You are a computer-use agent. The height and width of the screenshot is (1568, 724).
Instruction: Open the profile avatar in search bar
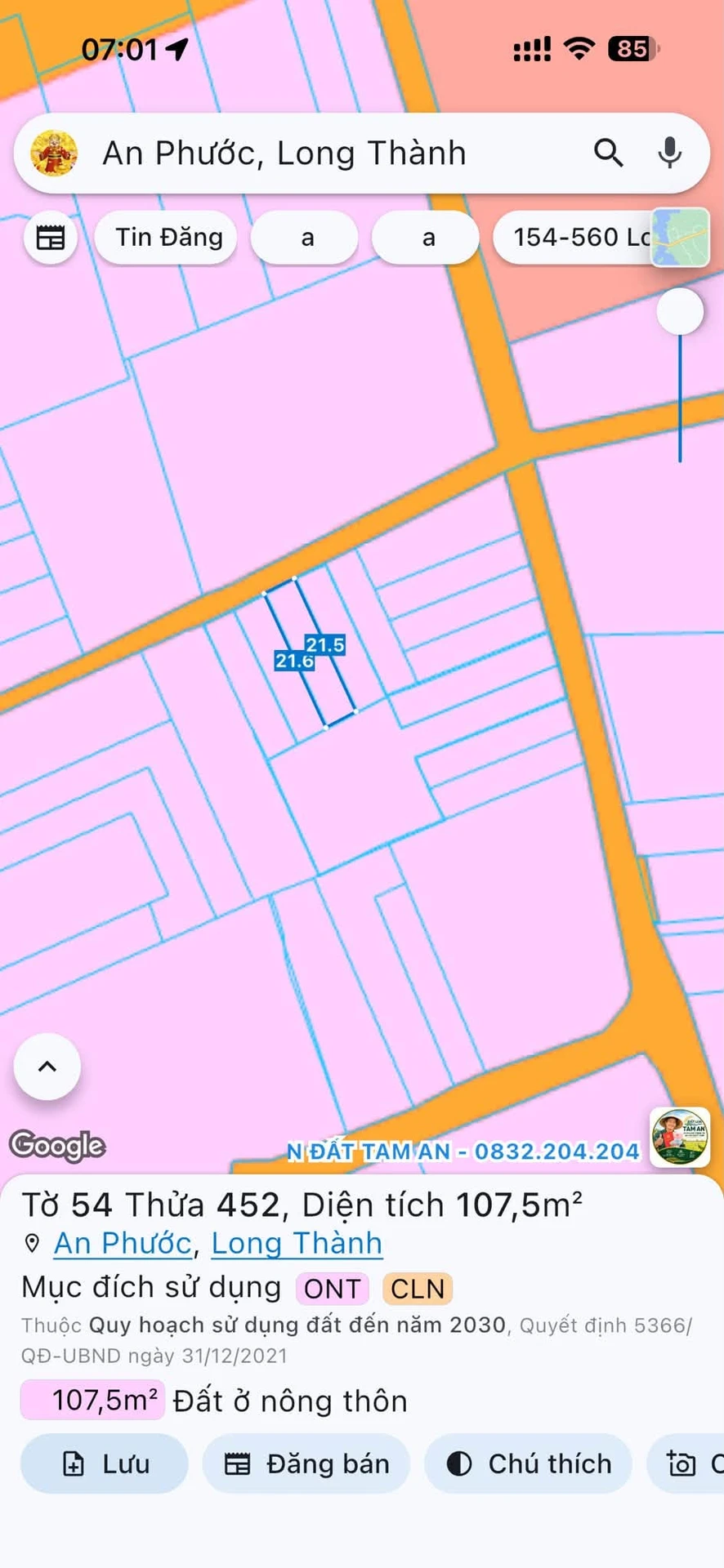click(54, 153)
